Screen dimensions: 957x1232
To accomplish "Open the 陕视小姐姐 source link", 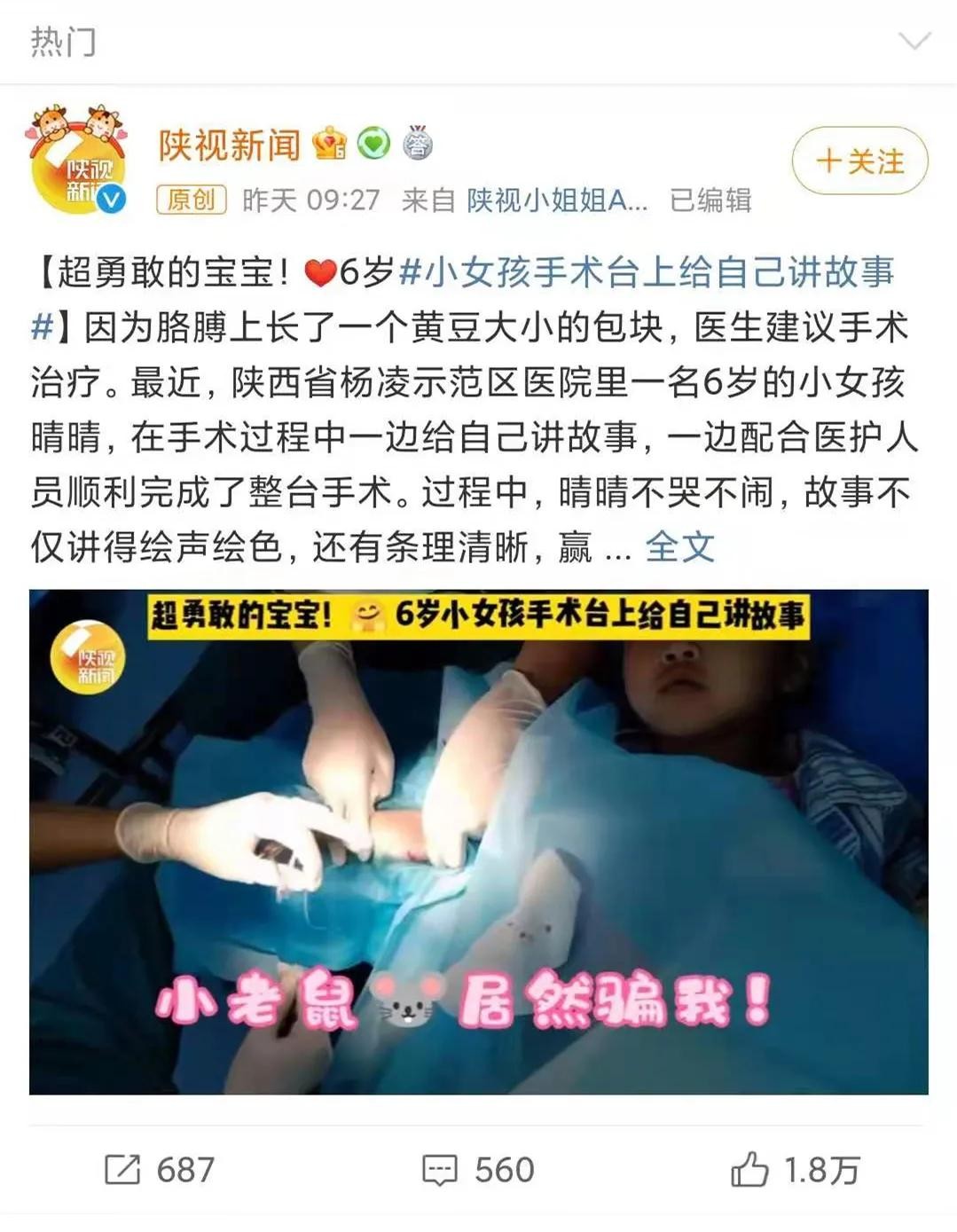I will (x=557, y=200).
